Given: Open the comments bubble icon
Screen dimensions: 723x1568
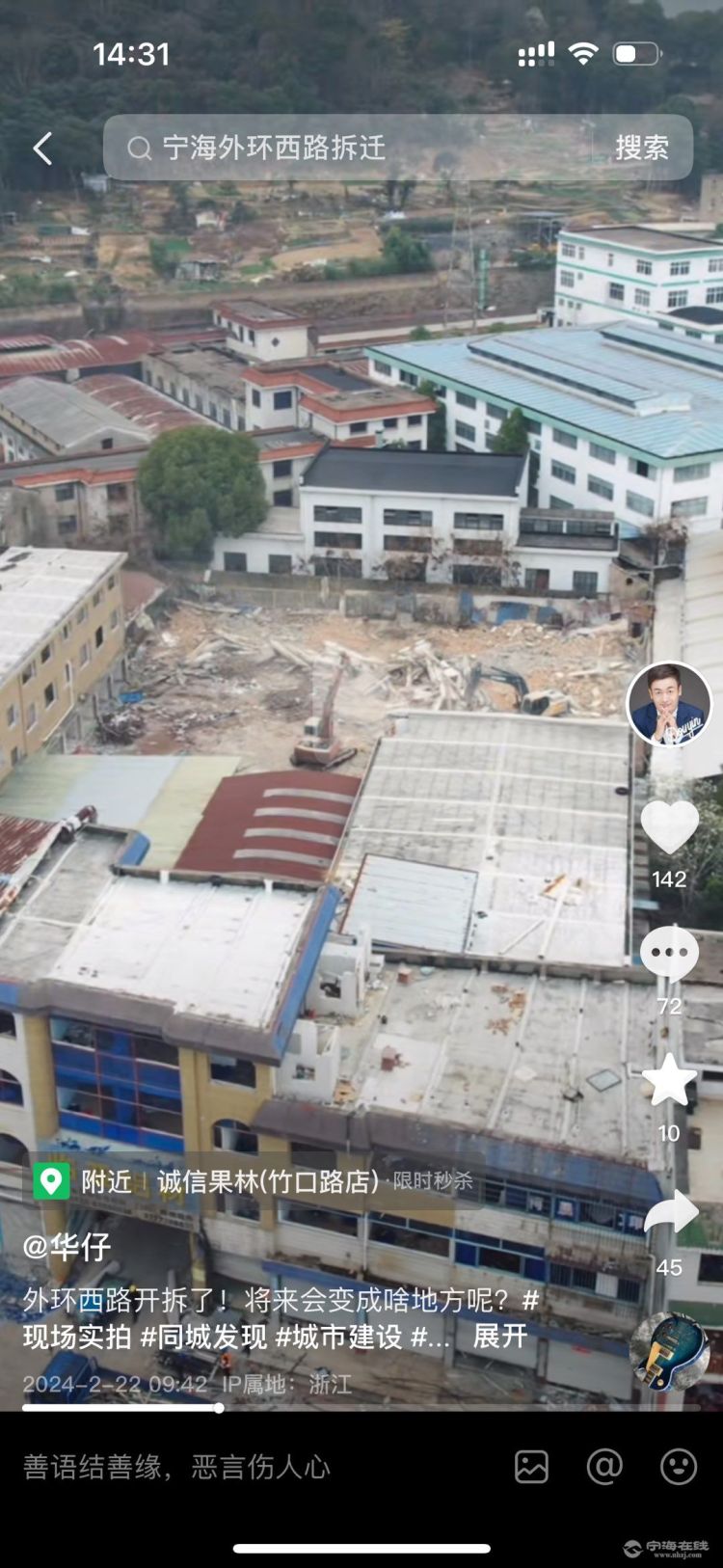Looking at the screenshot, I should click(669, 955).
